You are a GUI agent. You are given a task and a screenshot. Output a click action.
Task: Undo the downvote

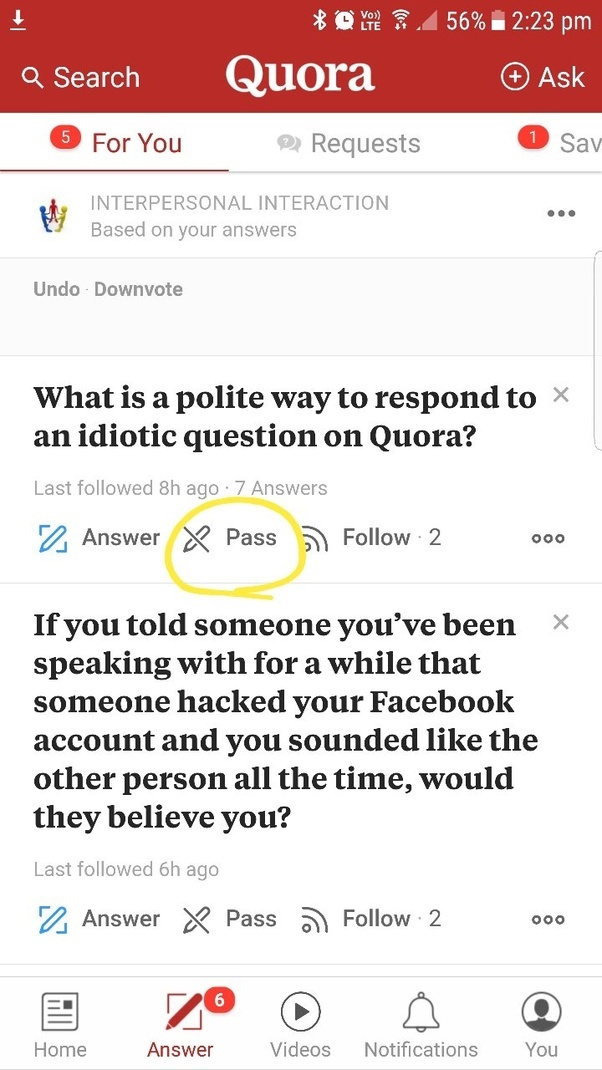point(56,289)
